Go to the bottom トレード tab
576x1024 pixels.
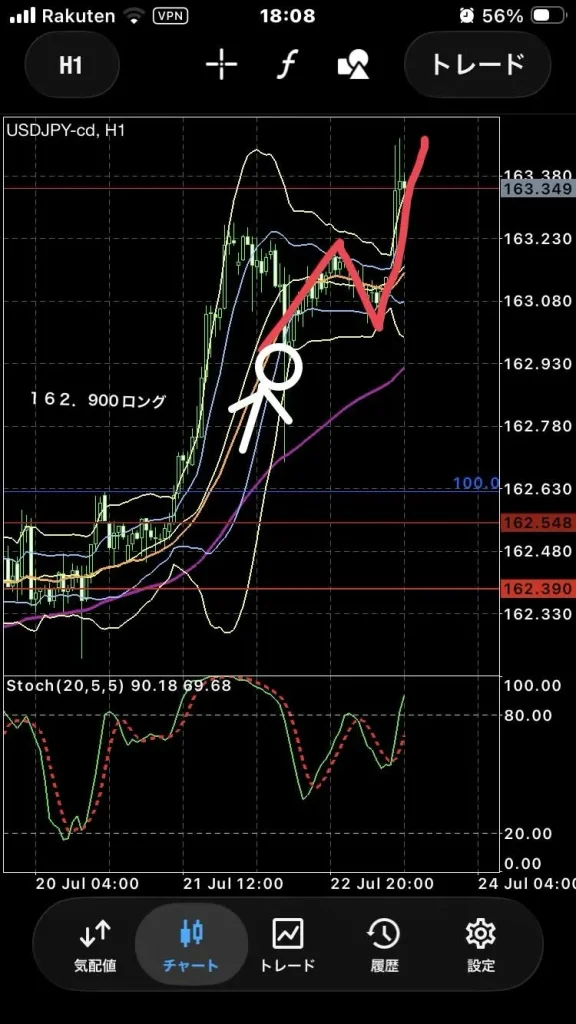(x=287, y=944)
